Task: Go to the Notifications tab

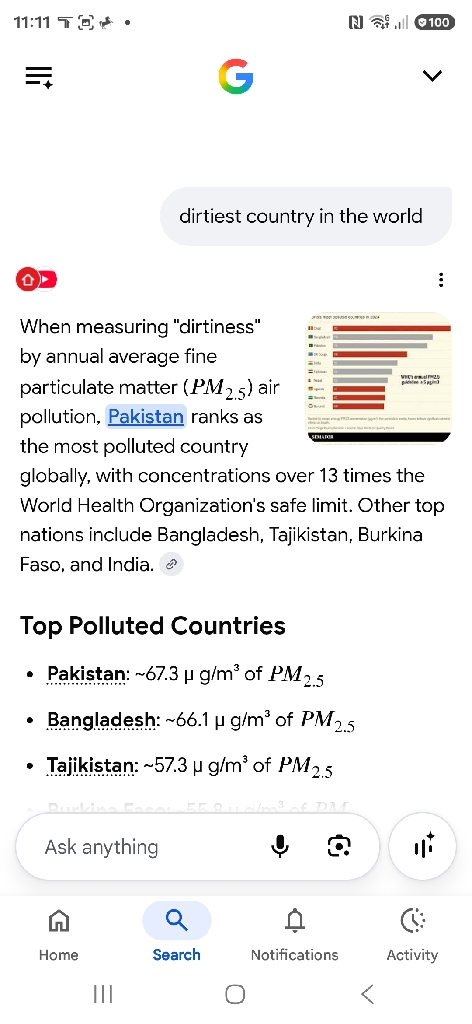Action: click(x=294, y=936)
